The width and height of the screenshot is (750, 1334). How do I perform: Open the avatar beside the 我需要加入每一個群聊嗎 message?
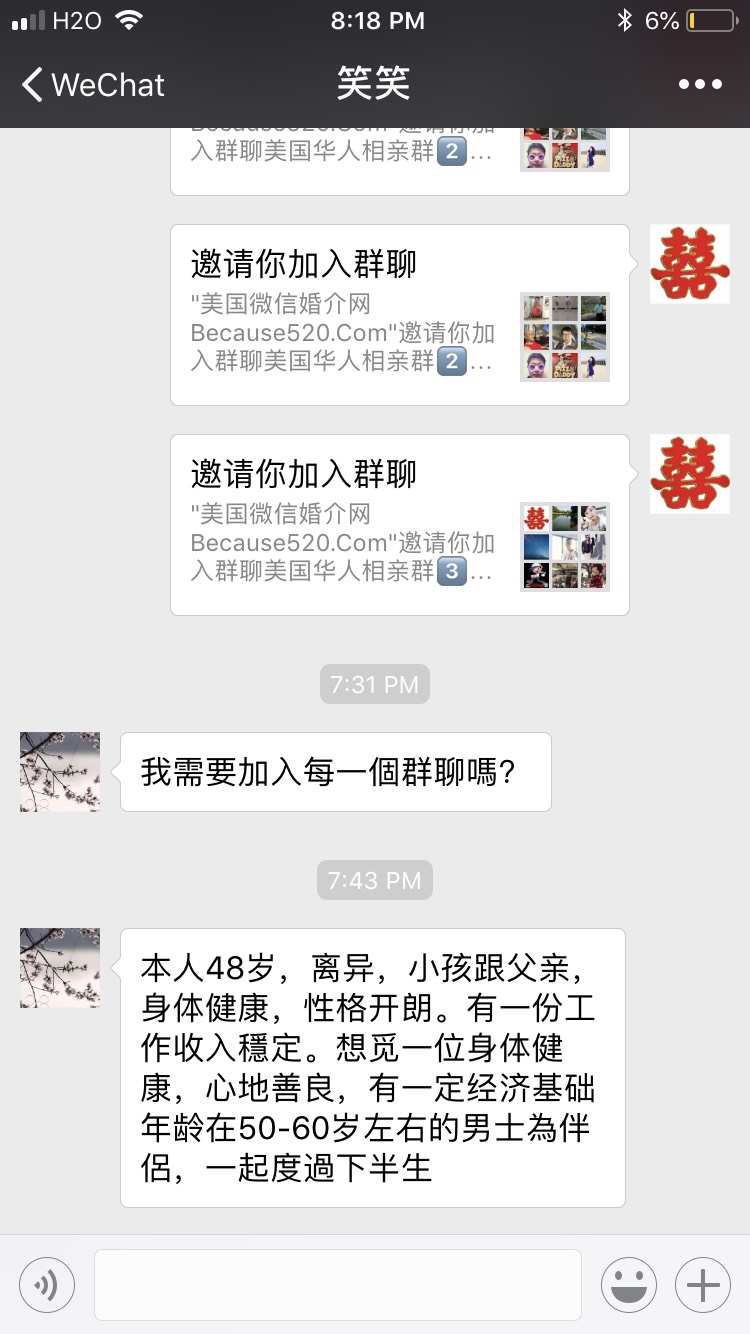click(60, 772)
